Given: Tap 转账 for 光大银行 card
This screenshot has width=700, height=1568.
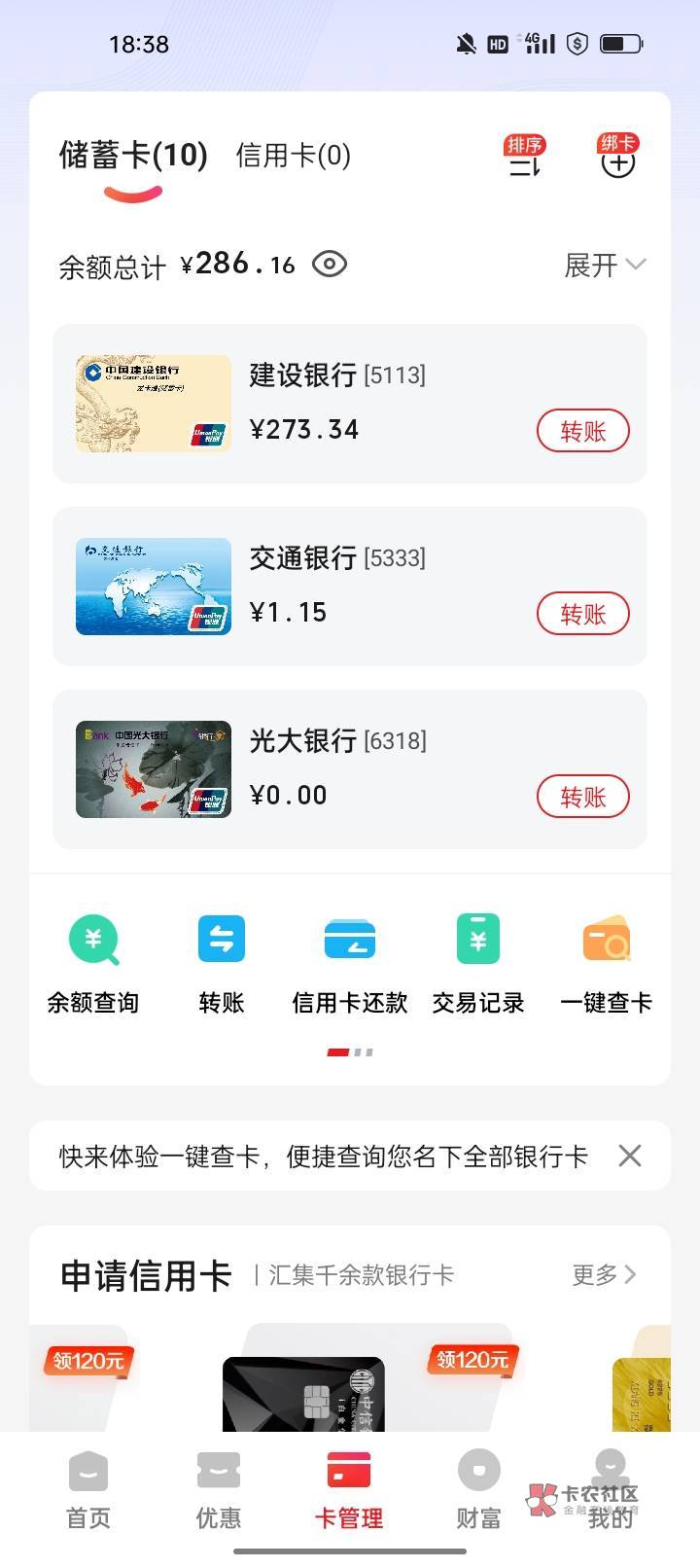Looking at the screenshot, I should pos(582,797).
